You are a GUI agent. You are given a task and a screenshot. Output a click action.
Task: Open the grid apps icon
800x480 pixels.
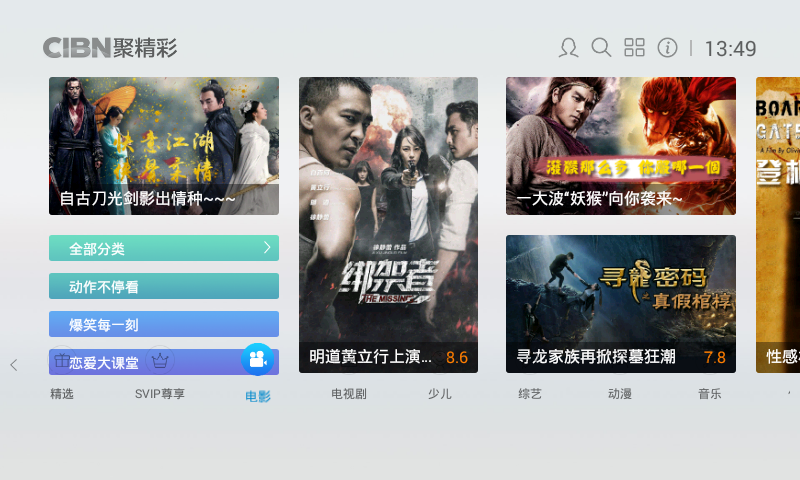[x=634, y=48]
